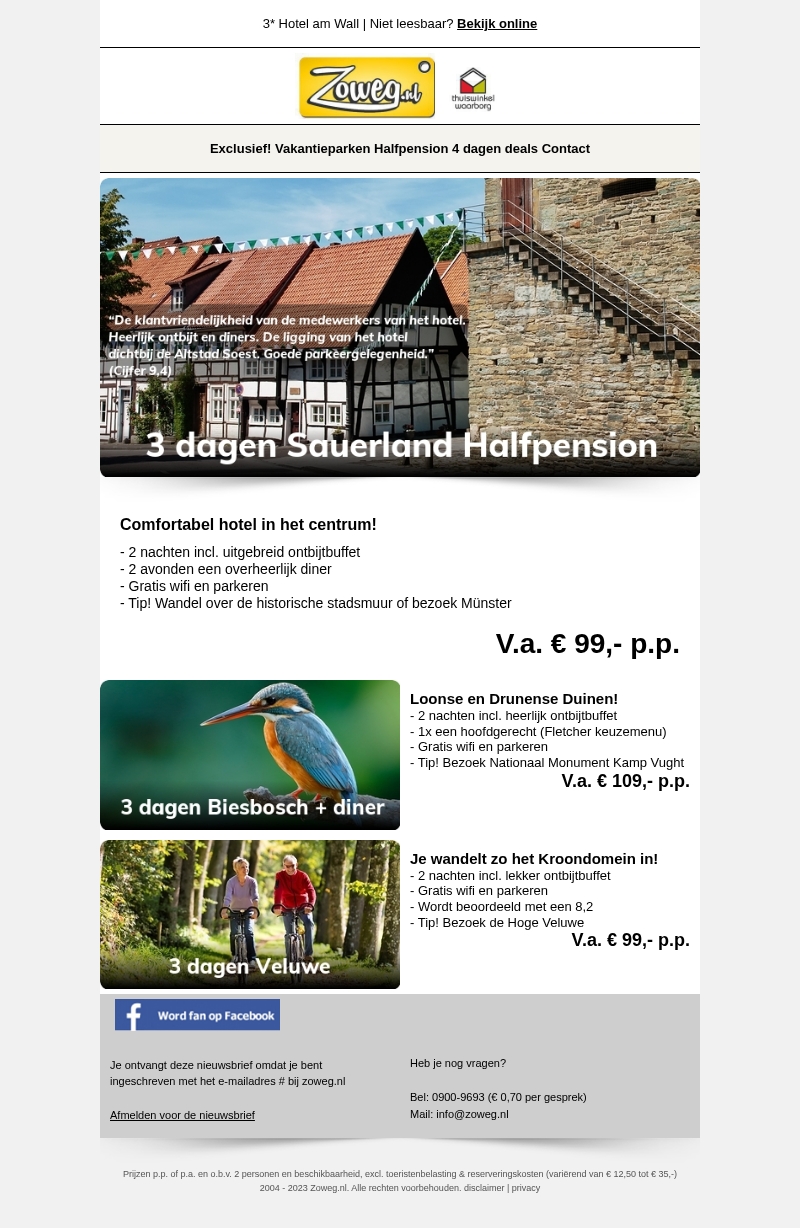Viewport: 800px width, 1228px height.
Task: Open the 3 dagen Sauerland Halfpension banner
Action: point(400,328)
